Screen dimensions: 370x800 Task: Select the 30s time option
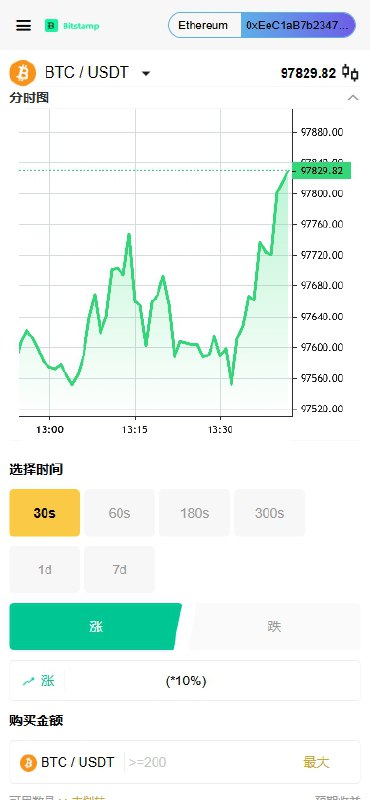tap(44, 513)
